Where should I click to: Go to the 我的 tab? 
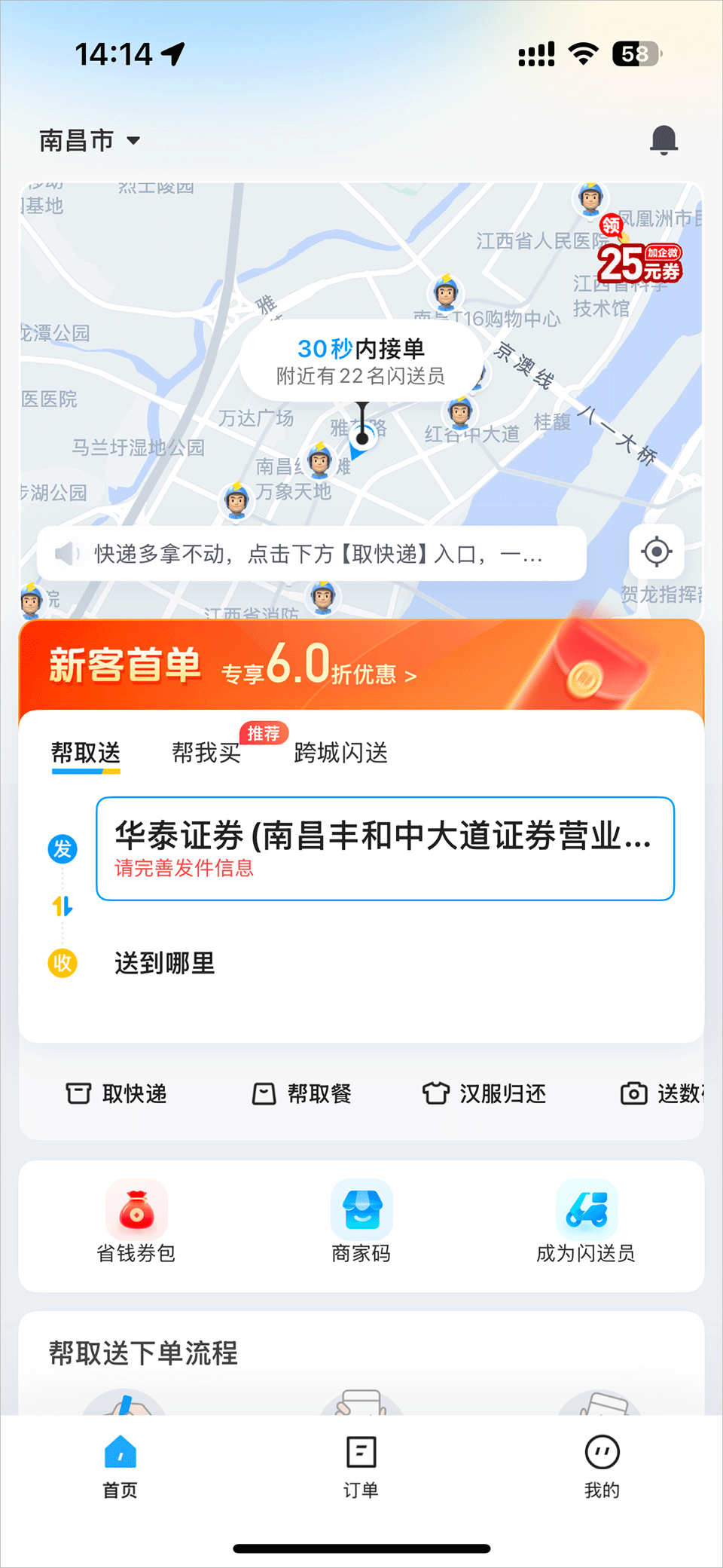click(602, 1466)
